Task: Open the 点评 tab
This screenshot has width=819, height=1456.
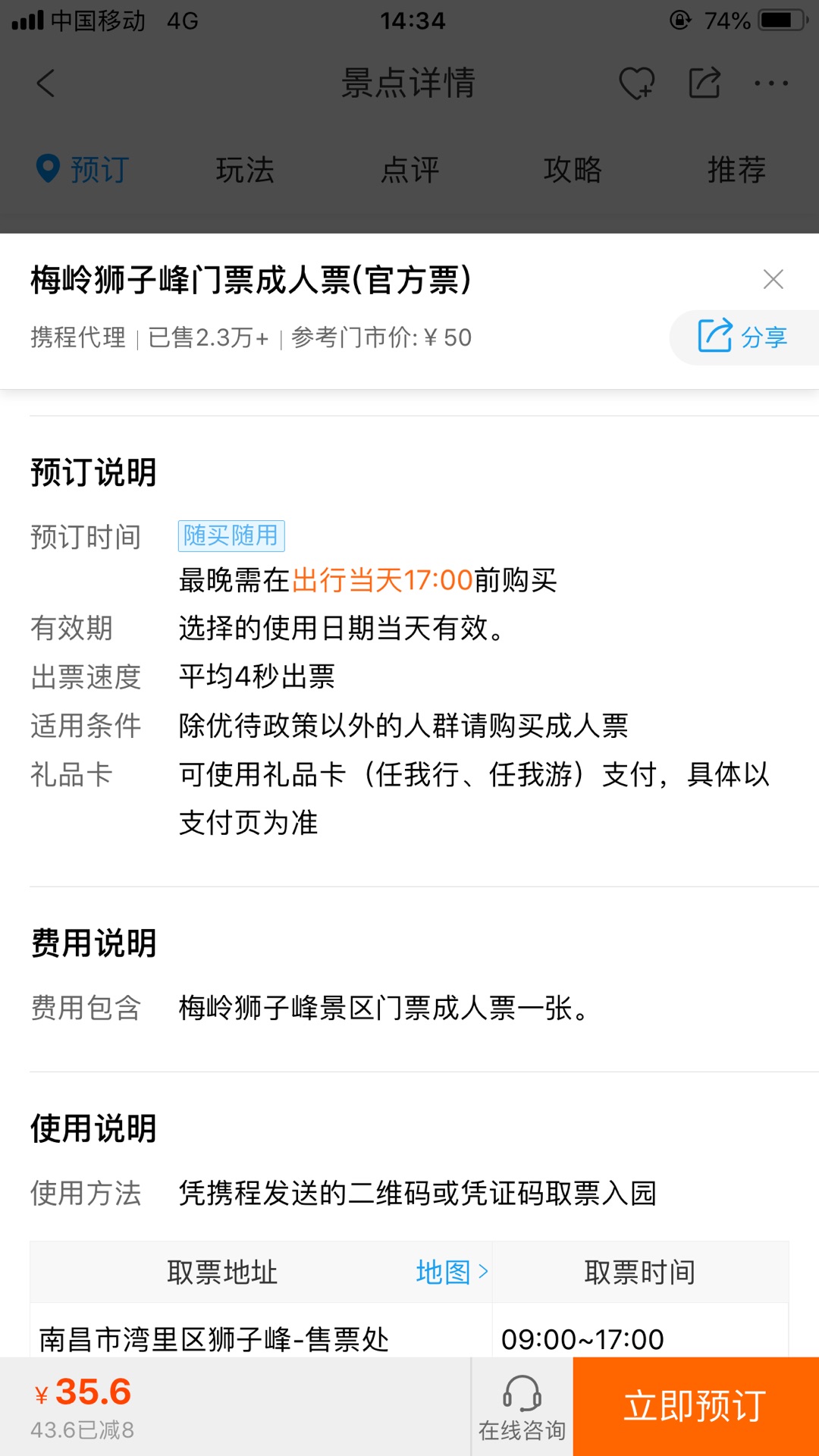Action: [409, 169]
